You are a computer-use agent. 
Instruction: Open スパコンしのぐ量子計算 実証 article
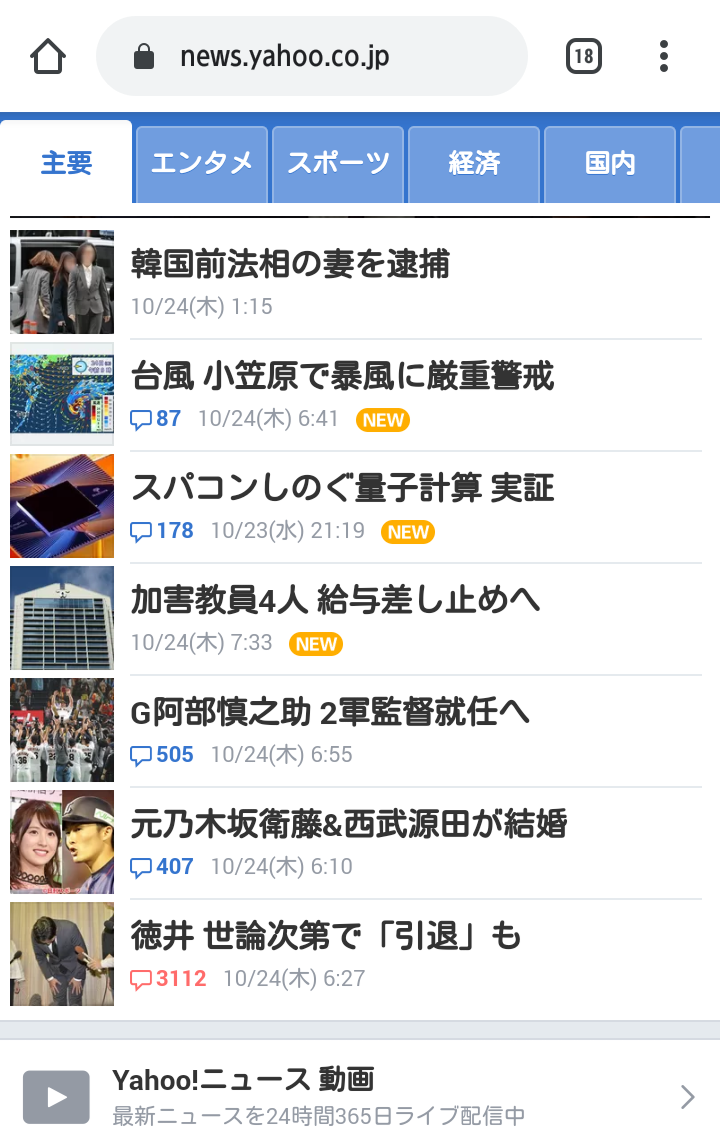coord(342,489)
